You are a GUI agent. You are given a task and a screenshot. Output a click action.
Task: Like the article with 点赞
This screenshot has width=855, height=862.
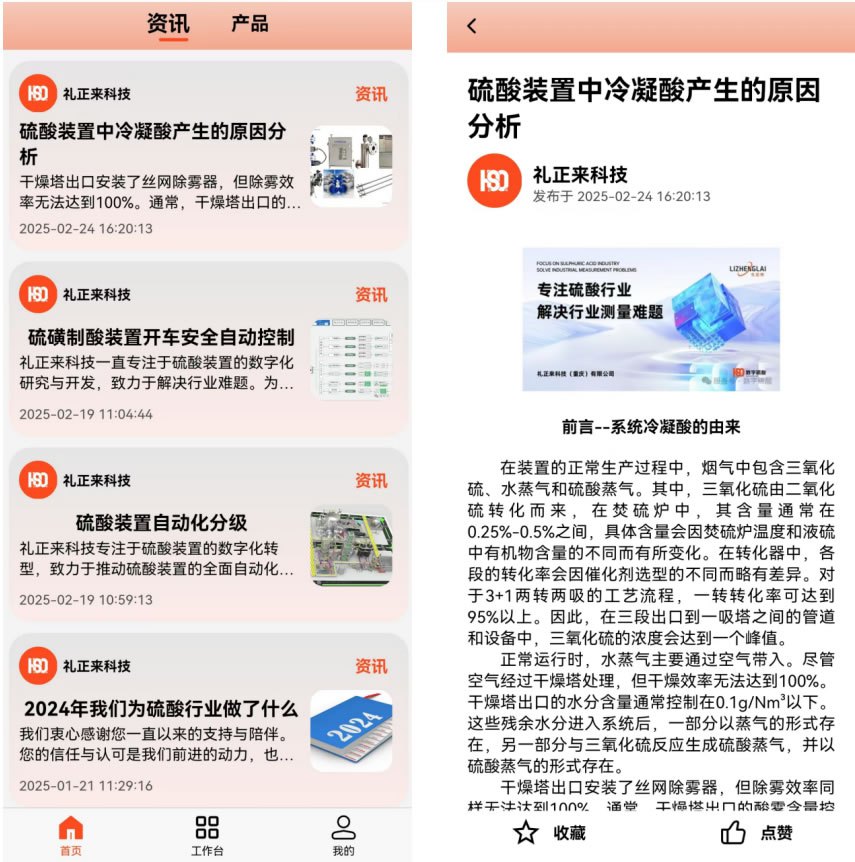pos(756,832)
